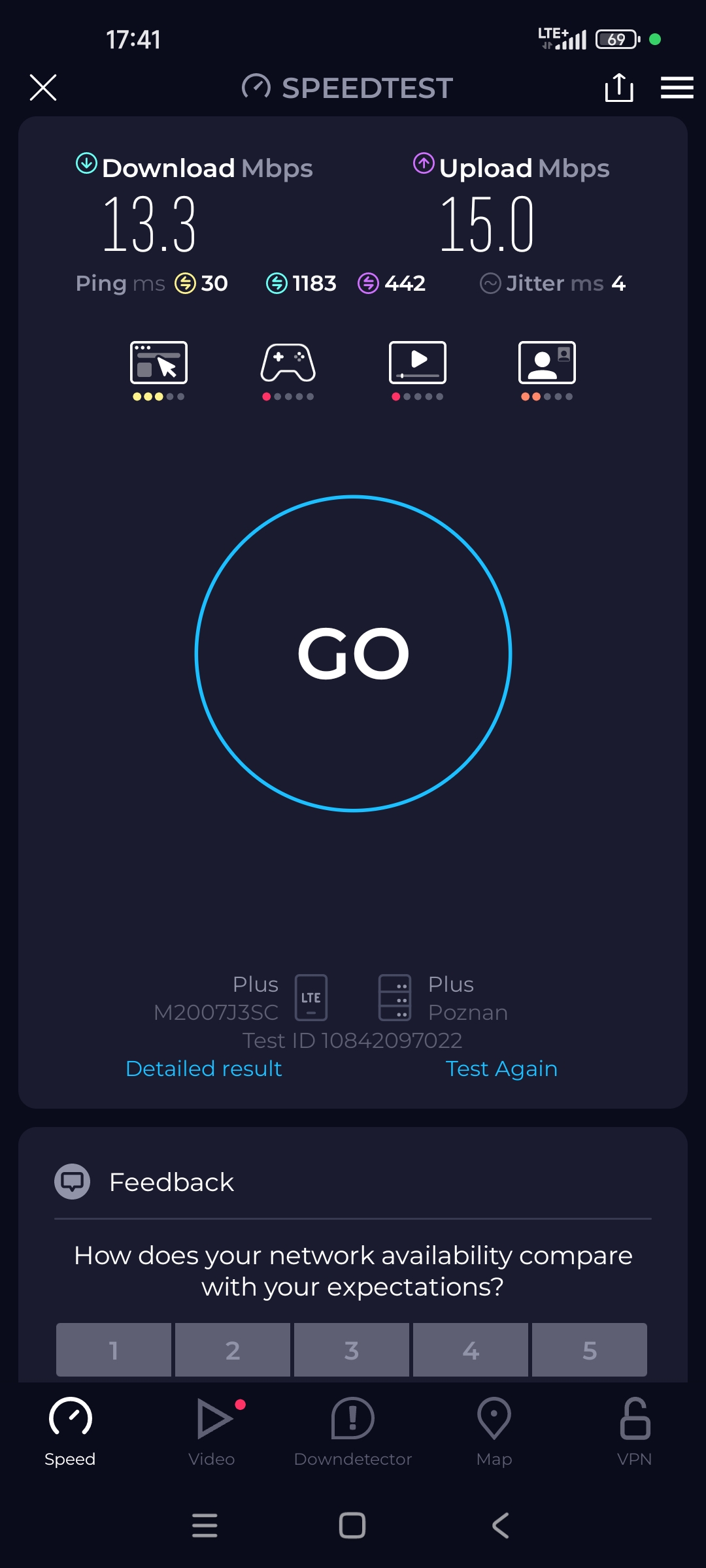706x1568 pixels.
Task: Go to the Map tab
Action: click(x=494, y=1431)
